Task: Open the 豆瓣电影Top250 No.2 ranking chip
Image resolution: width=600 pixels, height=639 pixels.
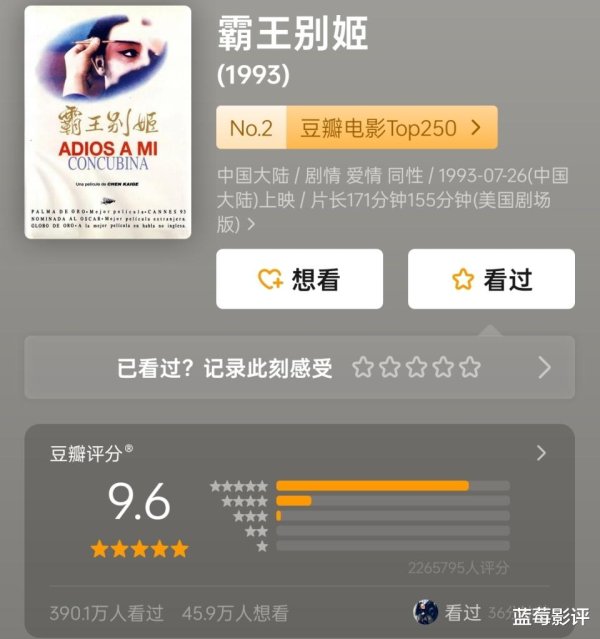Action: 357,128
